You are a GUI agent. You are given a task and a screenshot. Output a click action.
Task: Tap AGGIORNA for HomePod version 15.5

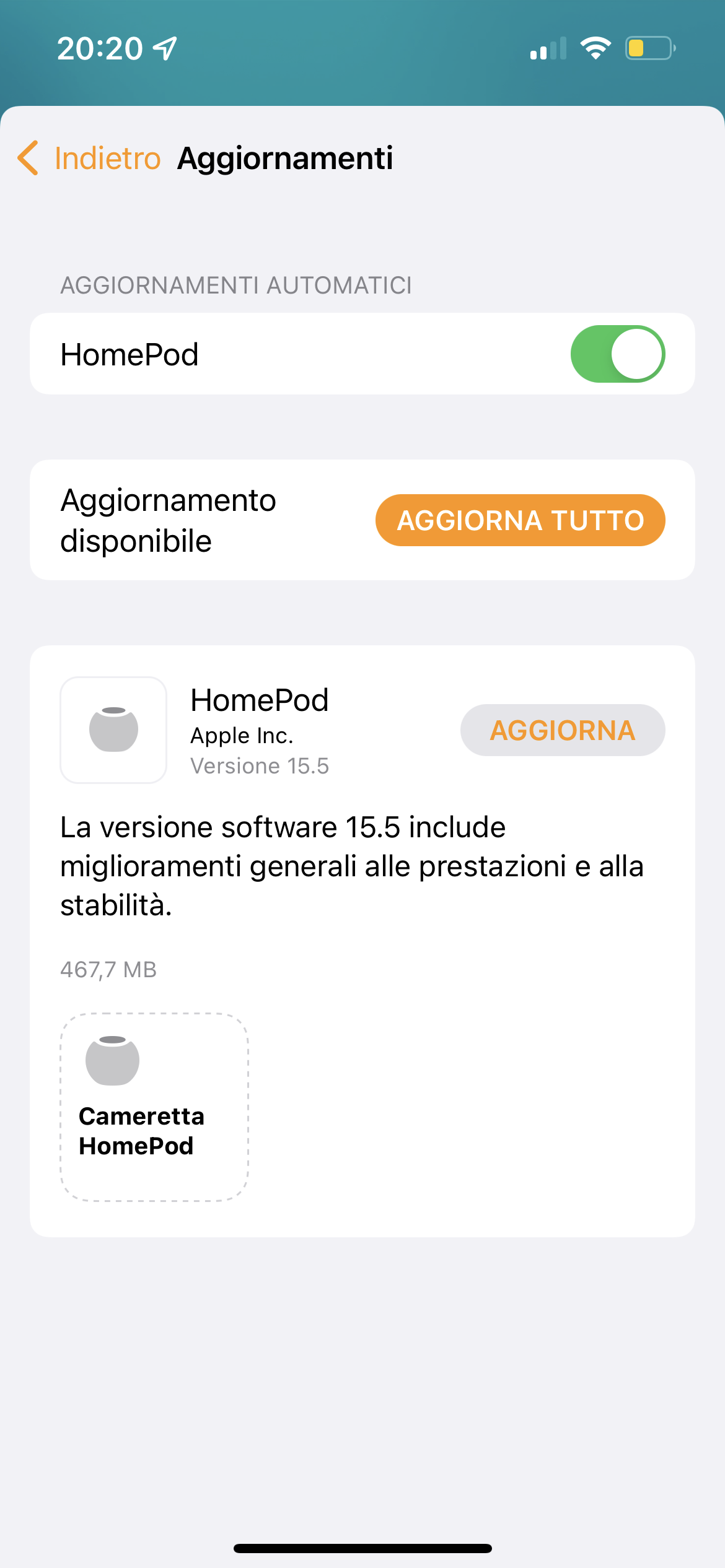563,730
